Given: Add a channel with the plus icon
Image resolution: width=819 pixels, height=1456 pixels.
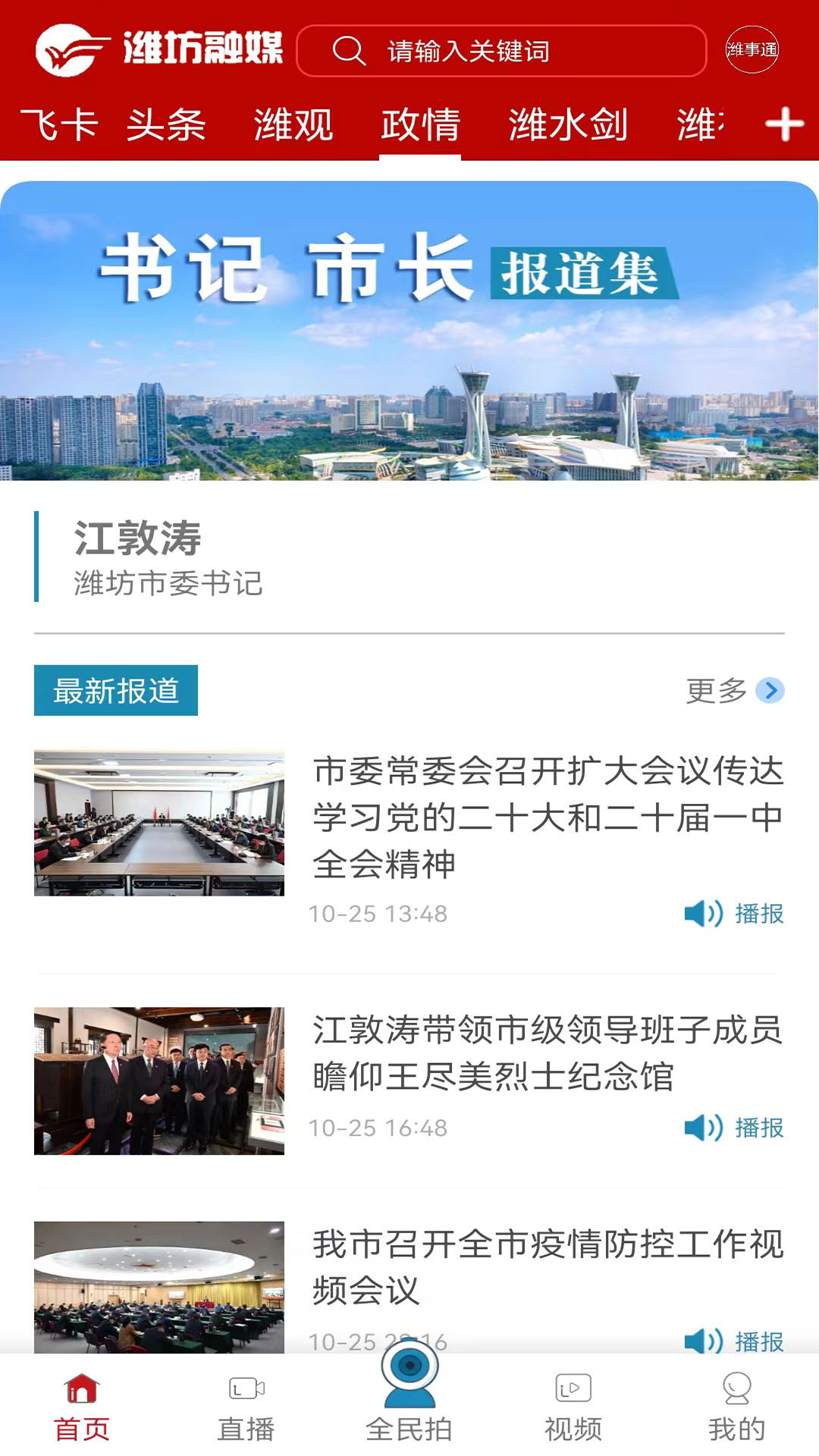Looking at the screenshot, I should coord(785,121).
